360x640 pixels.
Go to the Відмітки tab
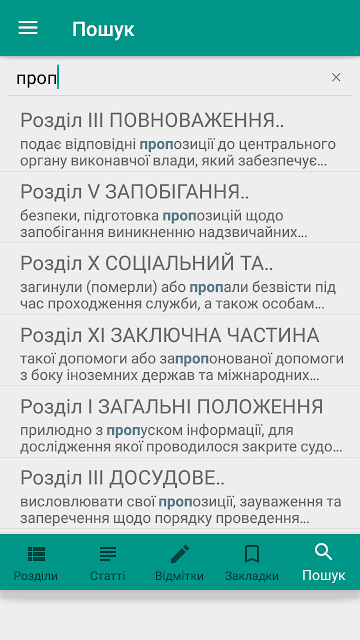[x=180, y=562]
